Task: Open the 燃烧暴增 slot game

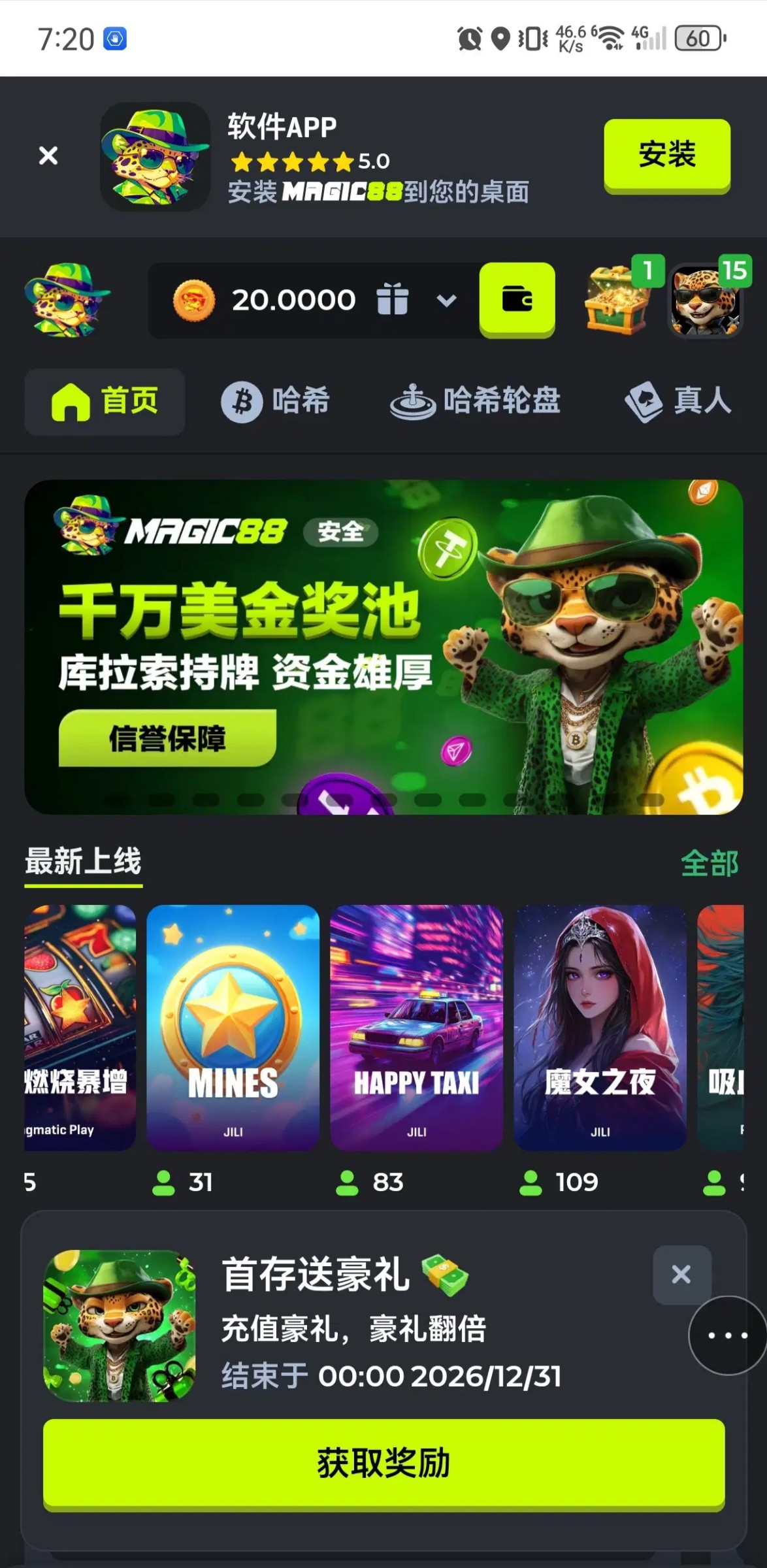Action: pos(80,1026)
